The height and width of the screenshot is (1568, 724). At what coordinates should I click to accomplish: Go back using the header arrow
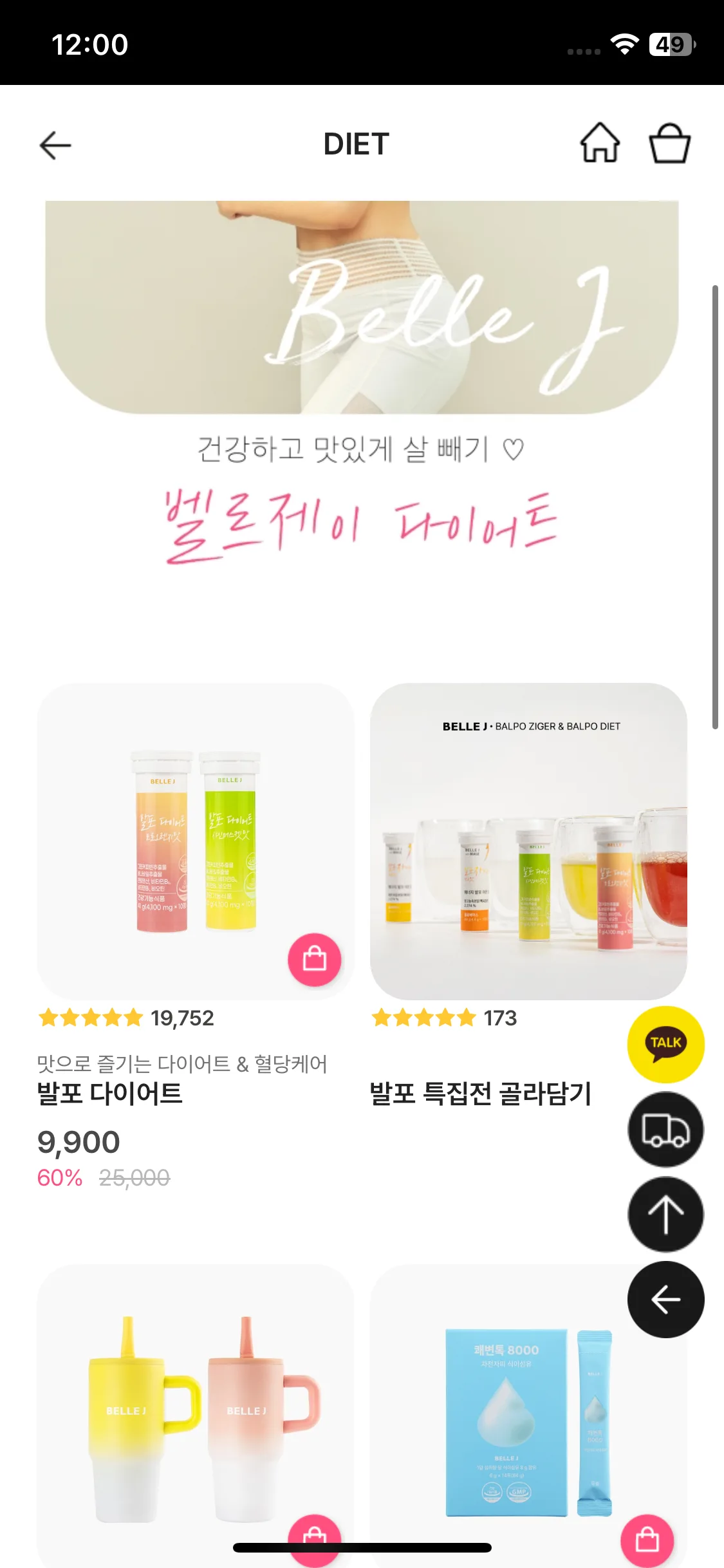pyautogui.click(x=55, y=145)
